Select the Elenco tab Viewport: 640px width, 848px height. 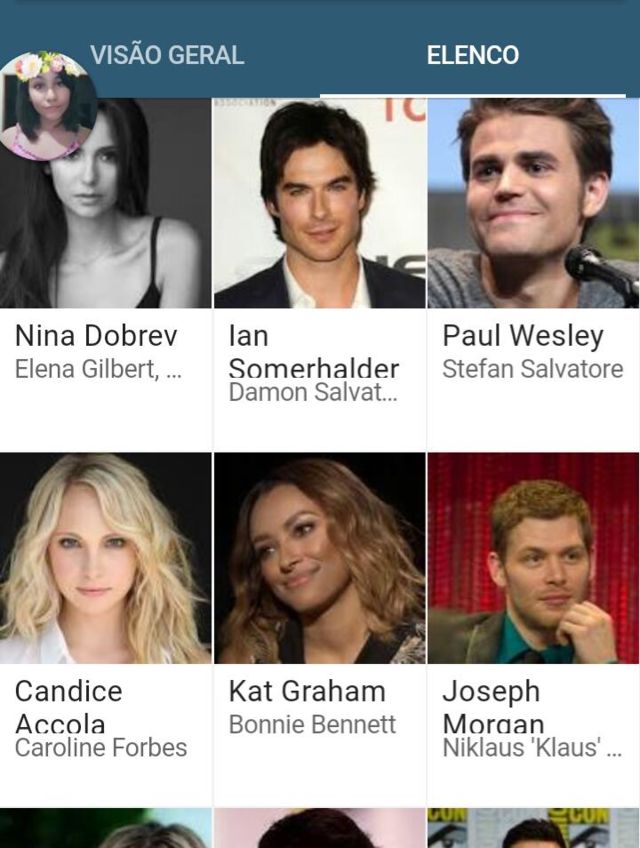[x=473, y=55]
